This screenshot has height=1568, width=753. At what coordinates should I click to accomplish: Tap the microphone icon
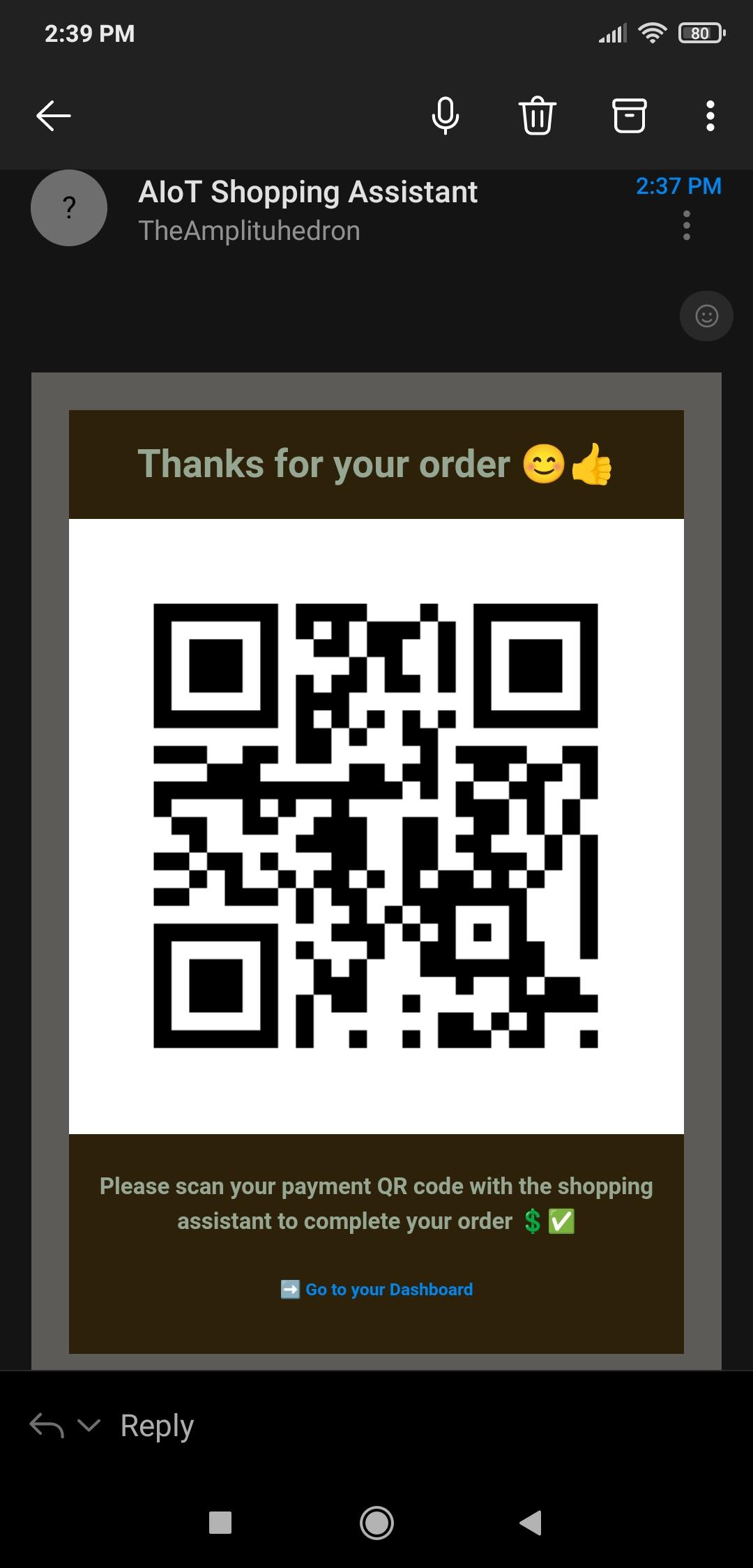coord(445,116)
